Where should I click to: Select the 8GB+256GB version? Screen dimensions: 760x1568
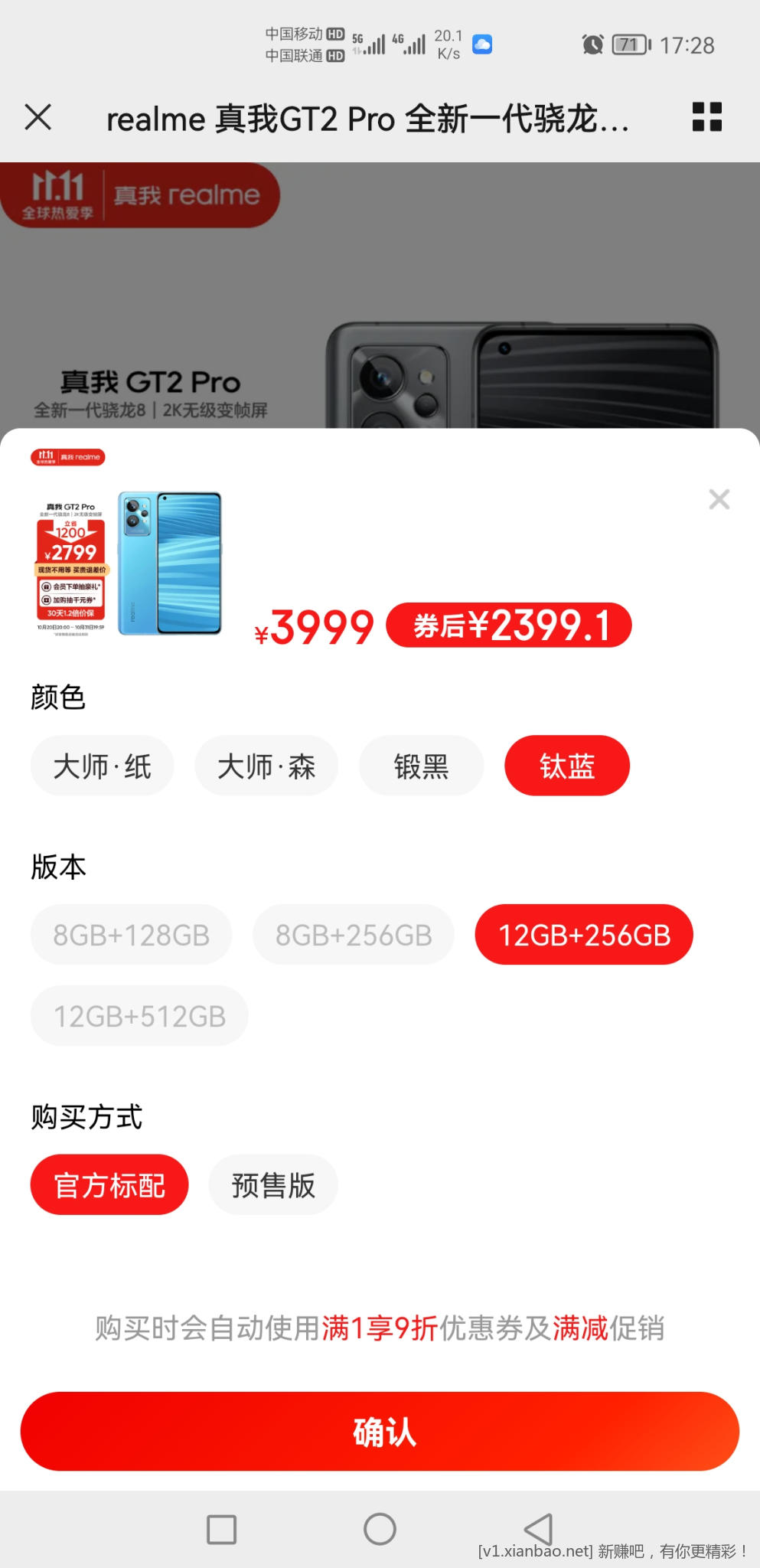point(354,935)
